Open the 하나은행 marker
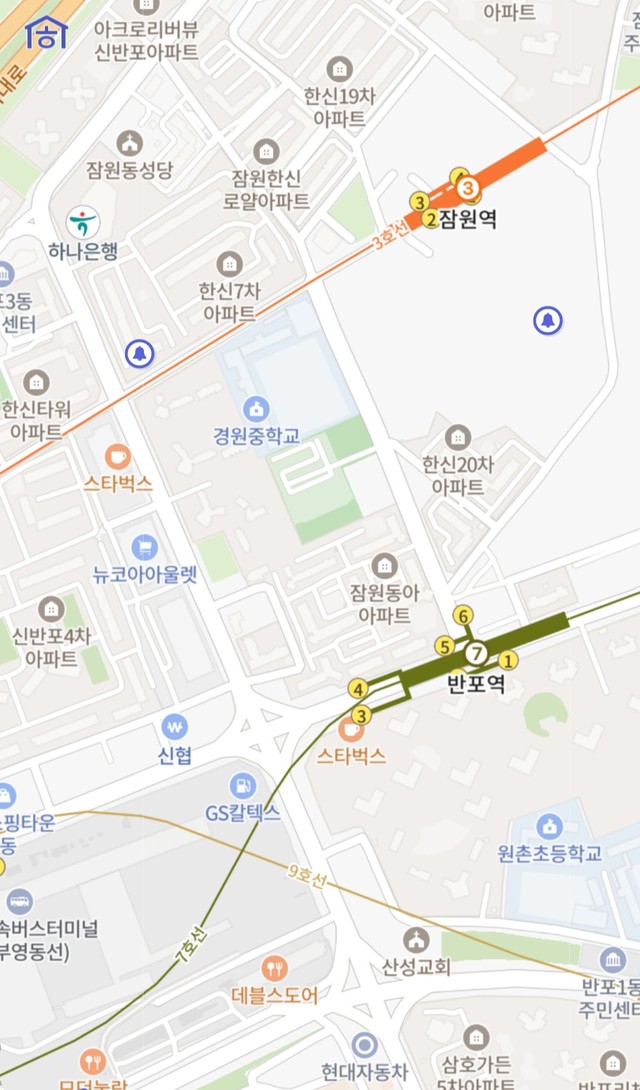 coord(83,222)
